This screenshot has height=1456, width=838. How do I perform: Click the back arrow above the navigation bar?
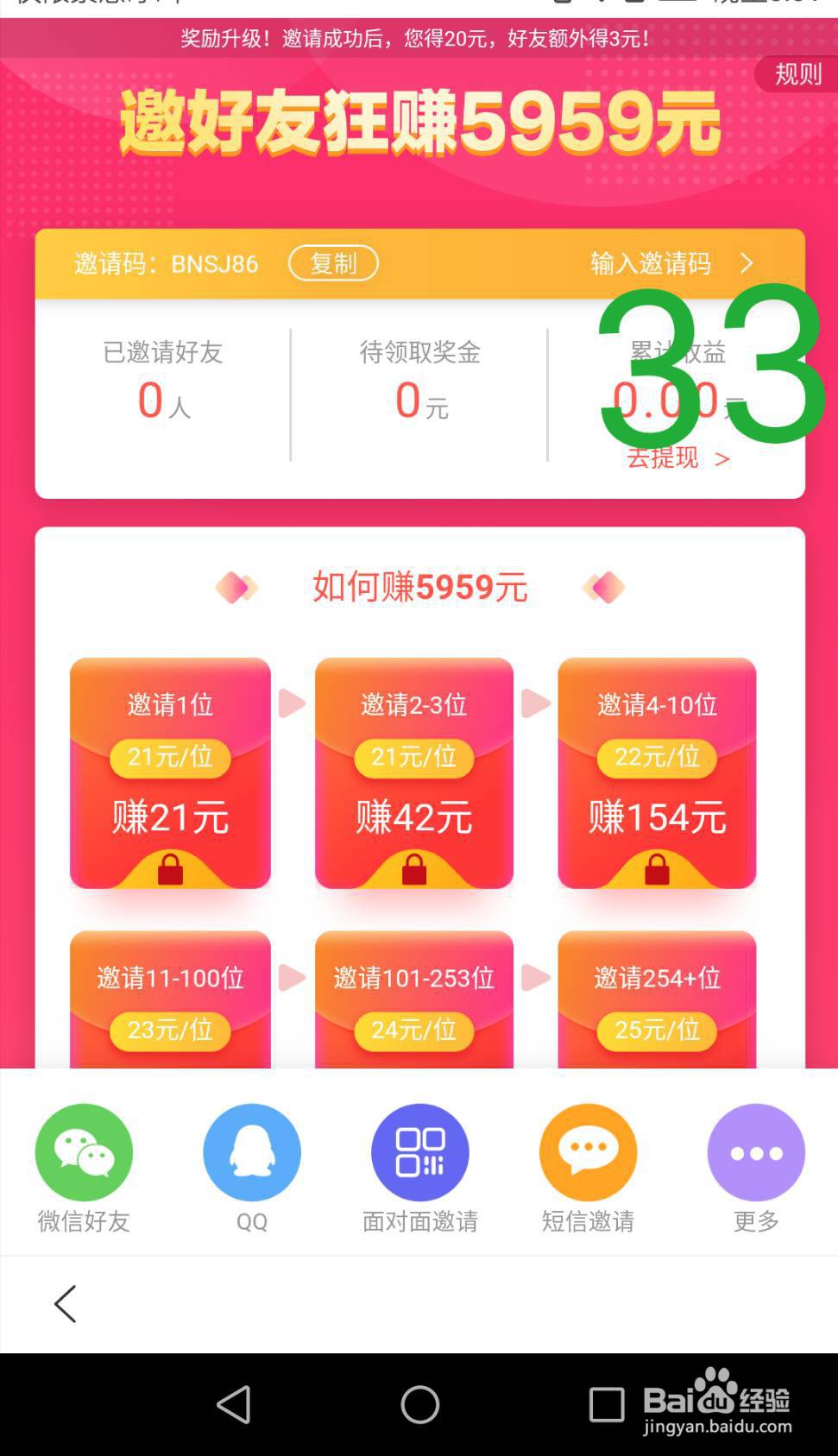66,1305
